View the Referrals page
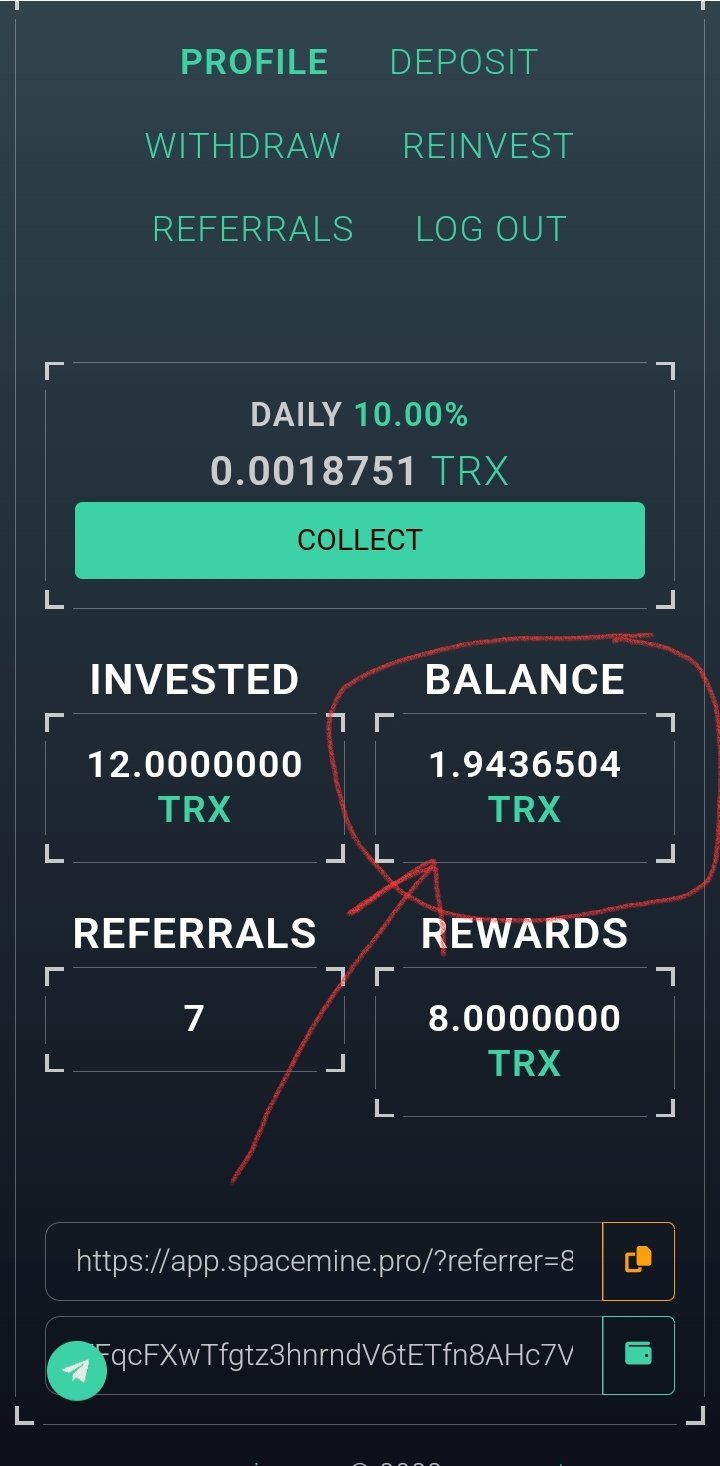Viewport: 720px width, 1466px height. click(x=253, y=229)
